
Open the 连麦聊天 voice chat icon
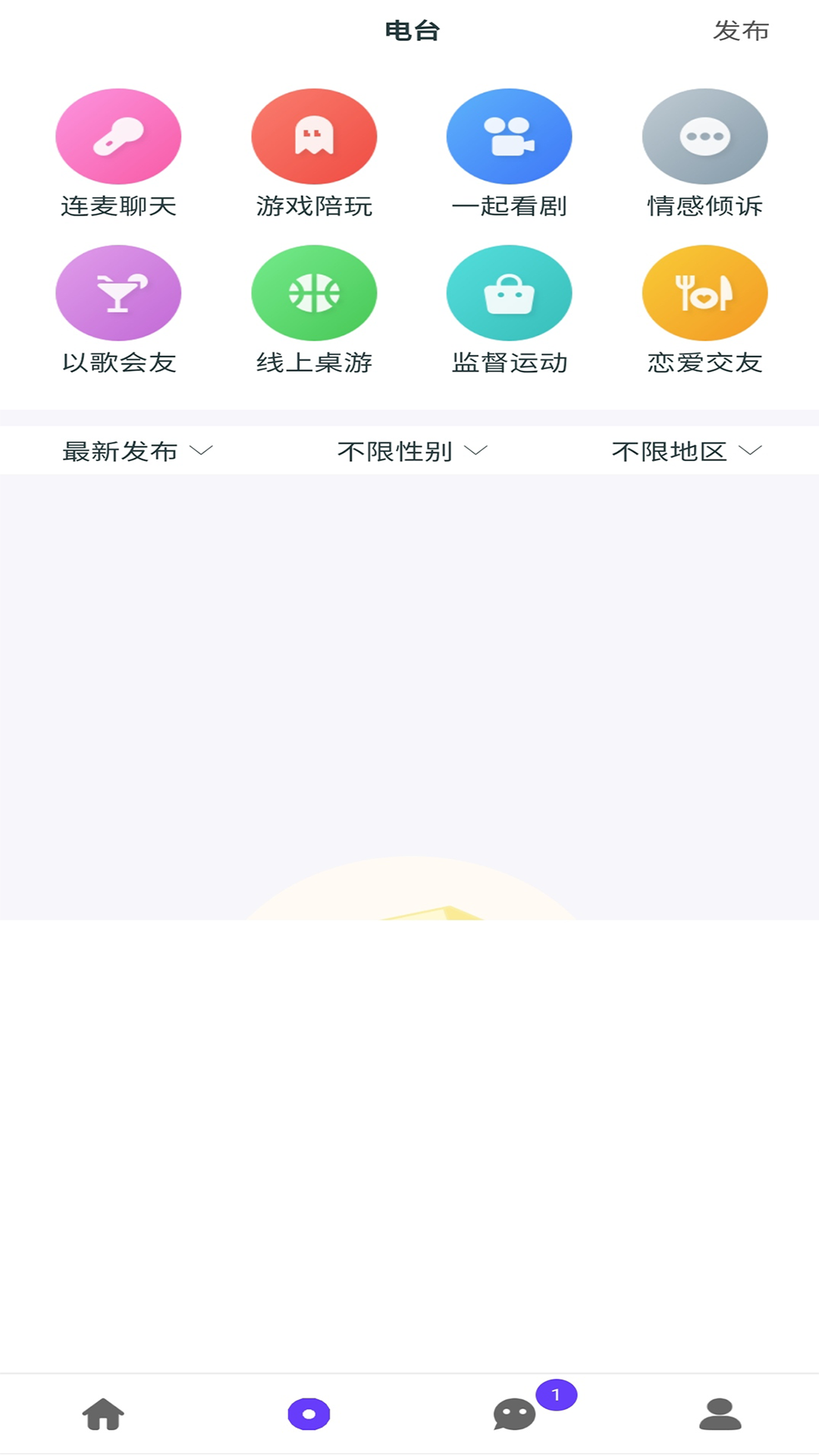(118, 136)
